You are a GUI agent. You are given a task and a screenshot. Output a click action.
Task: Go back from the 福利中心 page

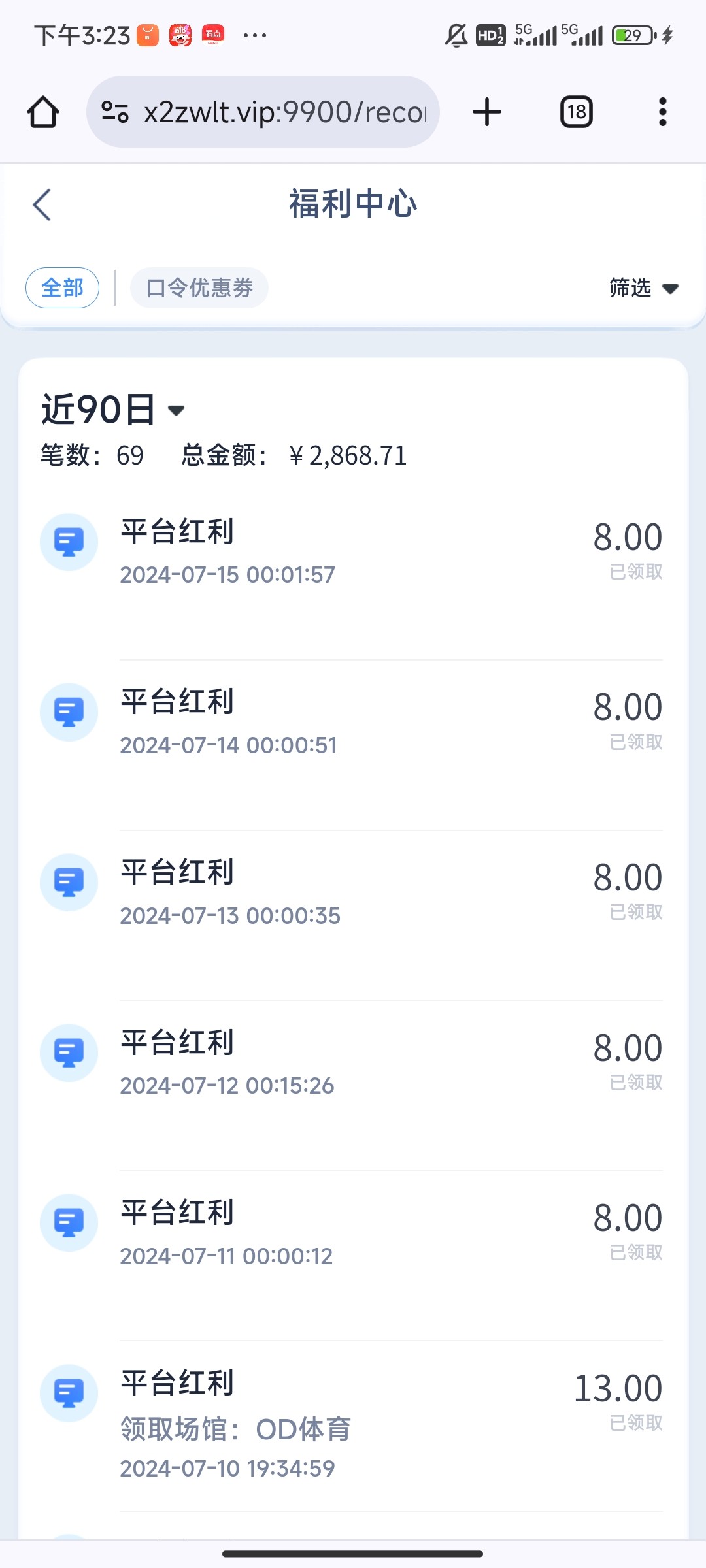pos(42,204)
